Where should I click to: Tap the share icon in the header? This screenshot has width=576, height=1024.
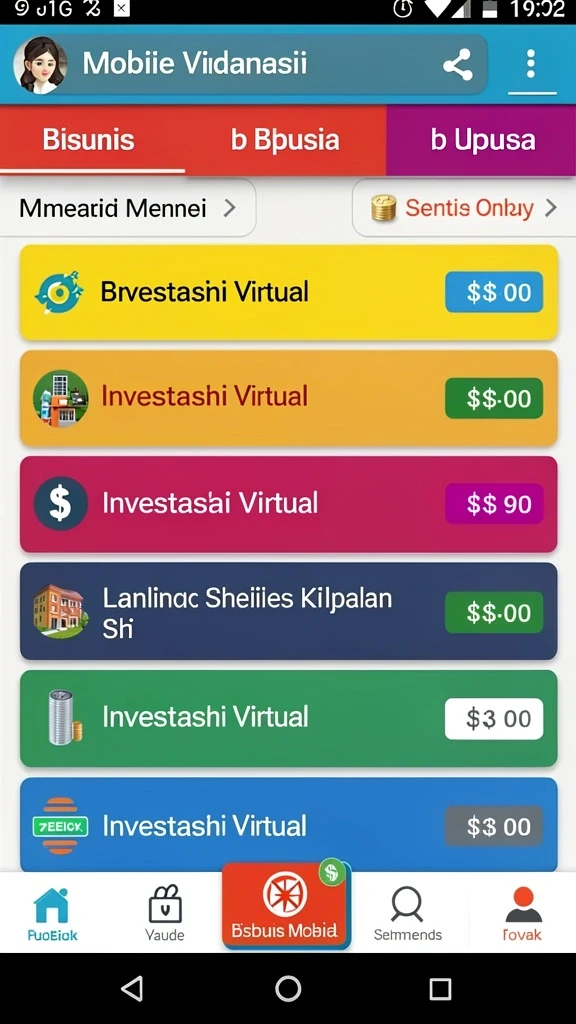coord(458,65)
